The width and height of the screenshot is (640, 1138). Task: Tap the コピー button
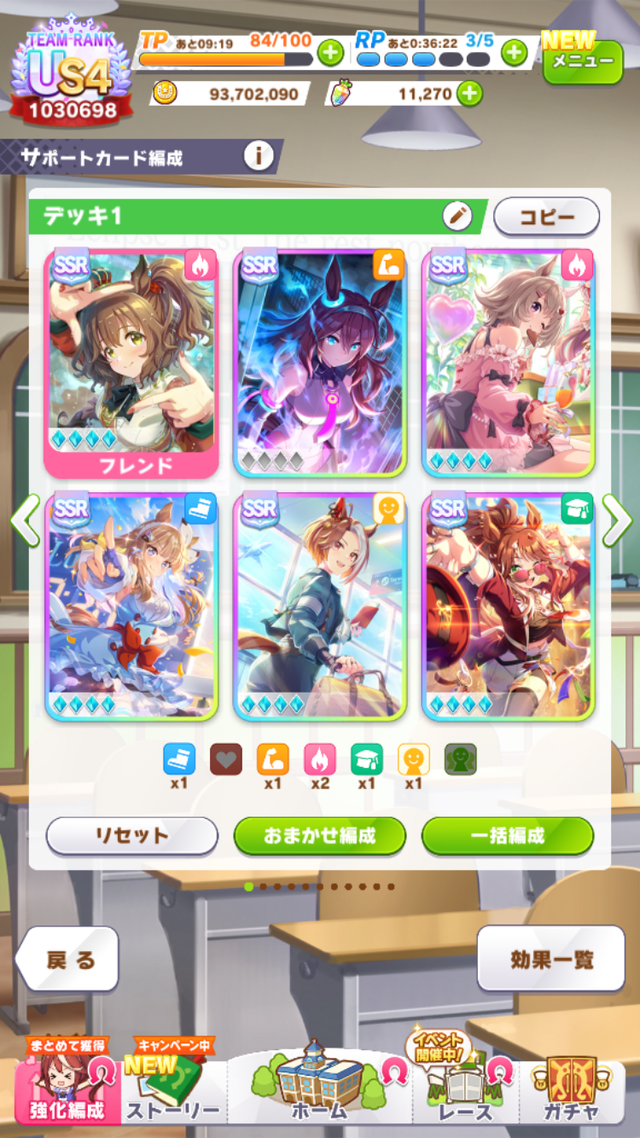[546, 216]
